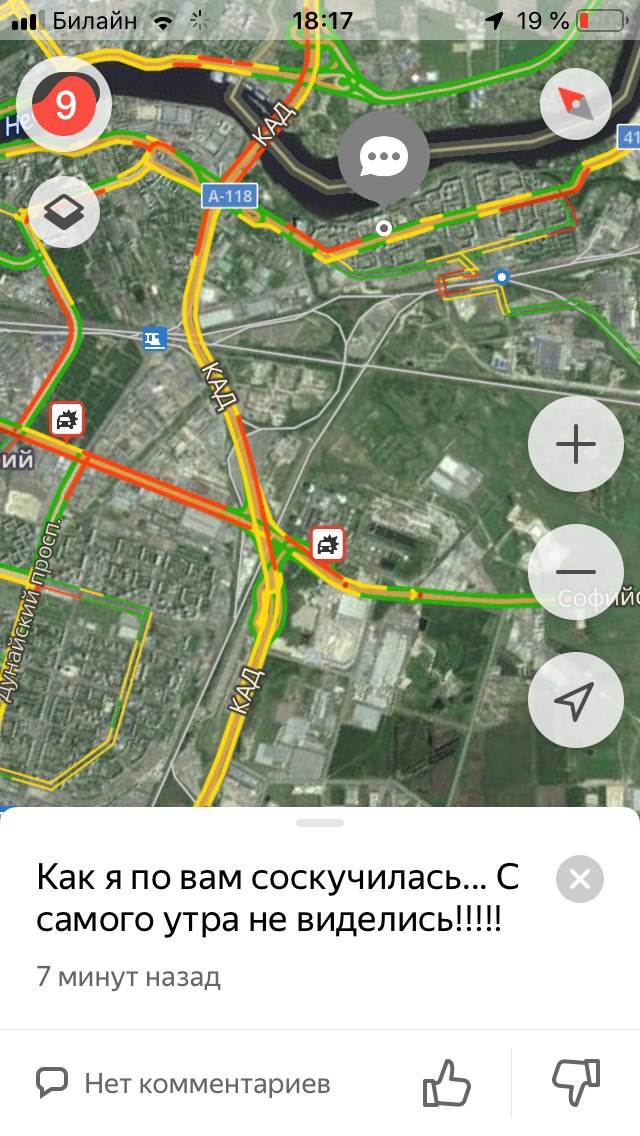The height and width of the screenshot is (1136, 640).
Task: Tap the accident marker by Дунайский просп.
Action: (67, 419)
